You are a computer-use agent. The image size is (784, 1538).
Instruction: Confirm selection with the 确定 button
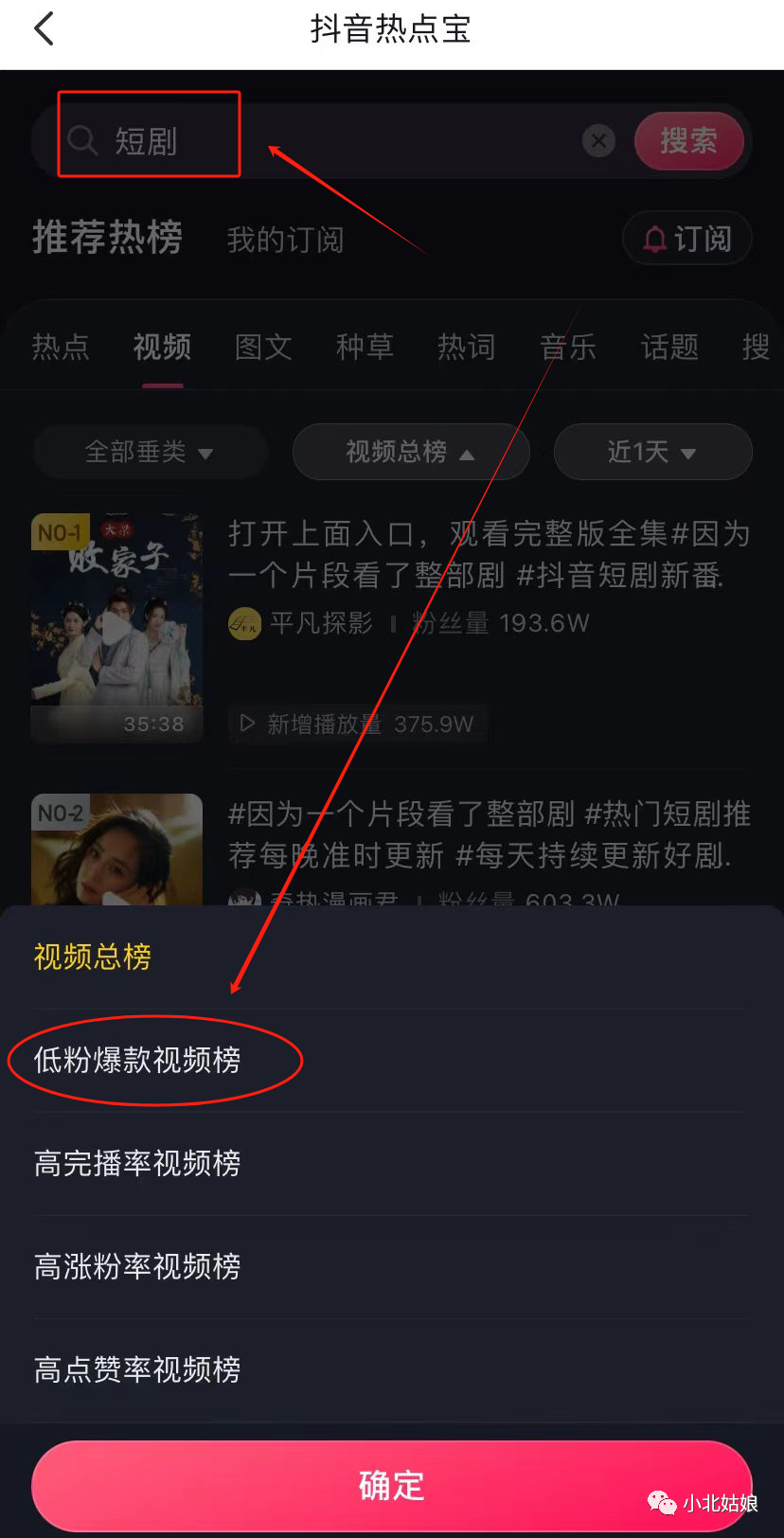[x=392, y=1487]
